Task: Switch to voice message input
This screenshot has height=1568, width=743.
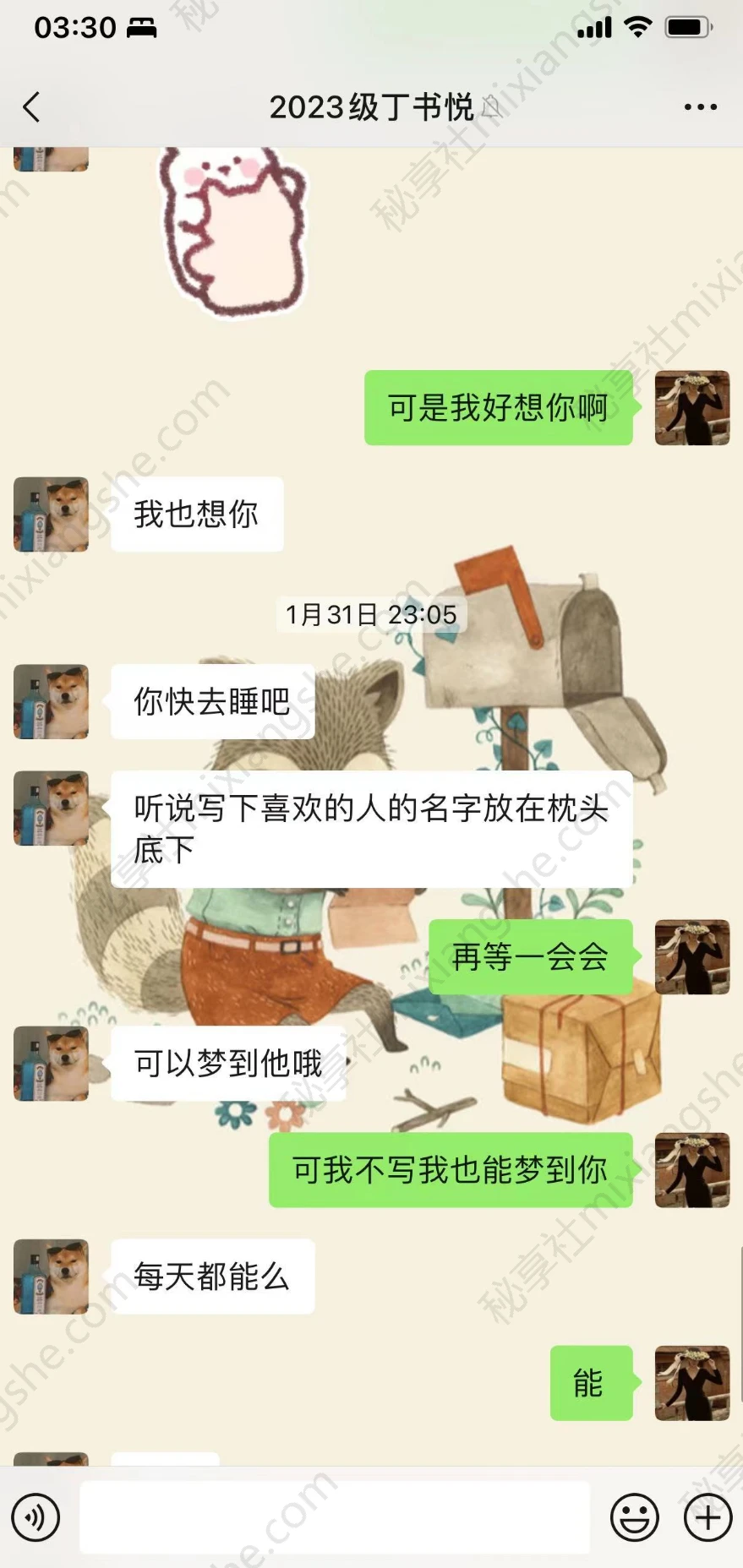Action: pos(36,1517)
